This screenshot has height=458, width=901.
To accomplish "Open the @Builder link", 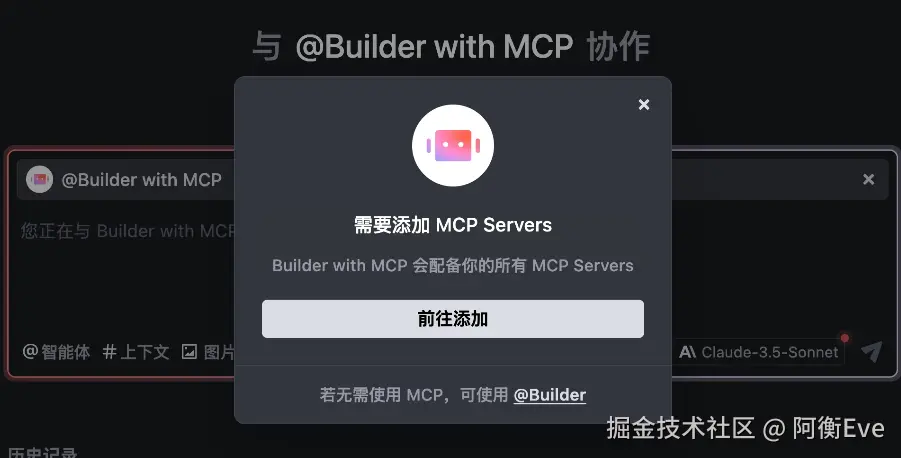I will 549,395.
